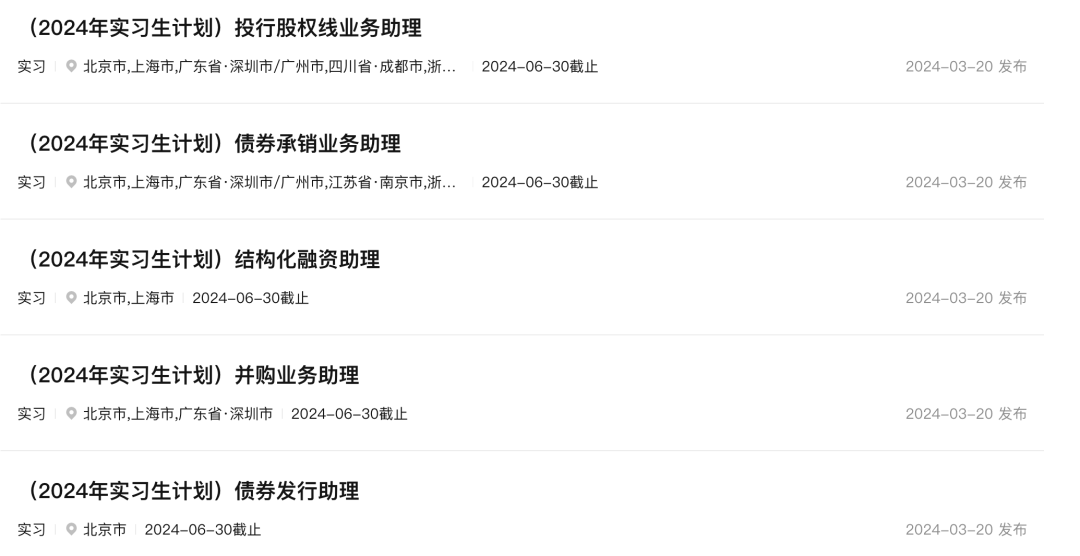
Task: Select the 并购业务助理 job posting
Action: point(190,376)
